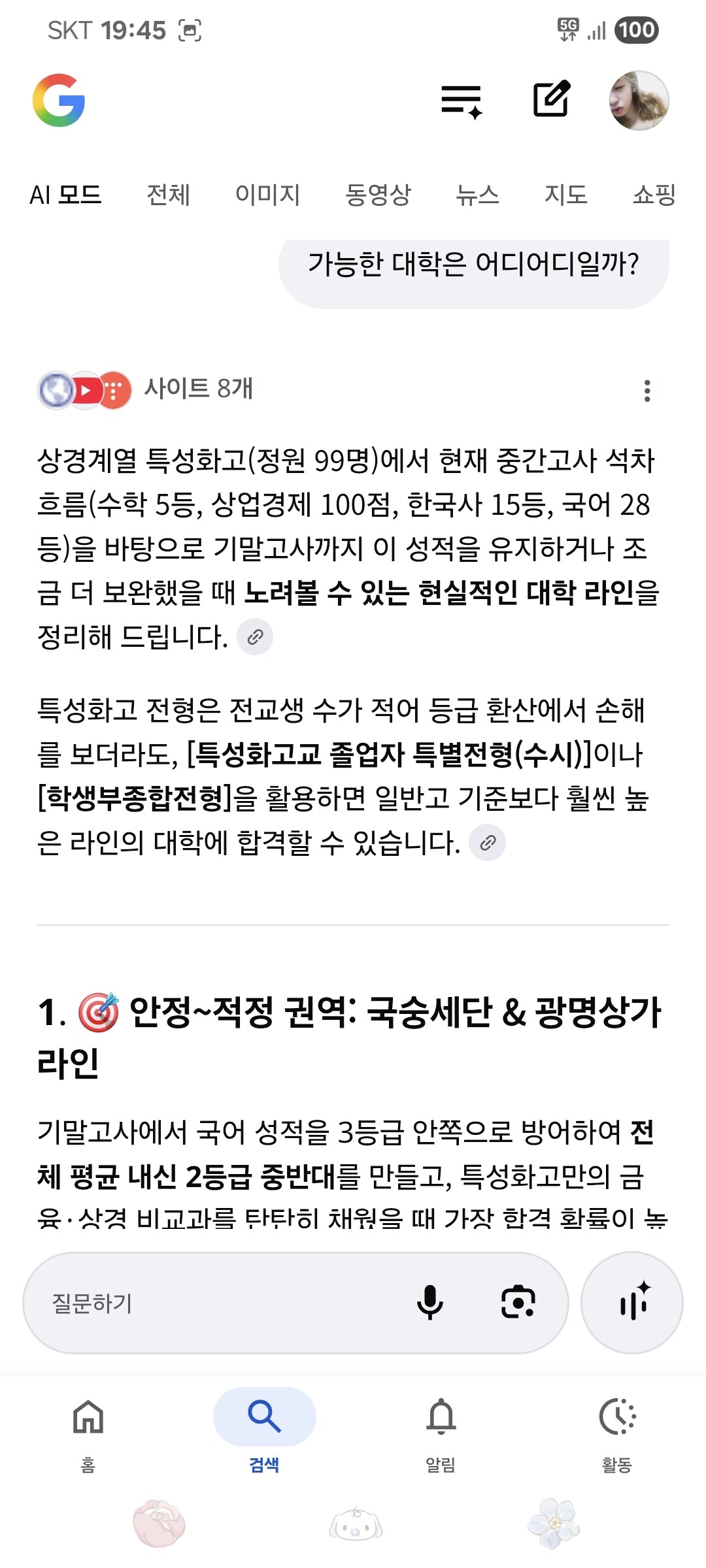Switch to the 이미지 tab
This screenshot has width=706, height=1568.
pos(267,195)
